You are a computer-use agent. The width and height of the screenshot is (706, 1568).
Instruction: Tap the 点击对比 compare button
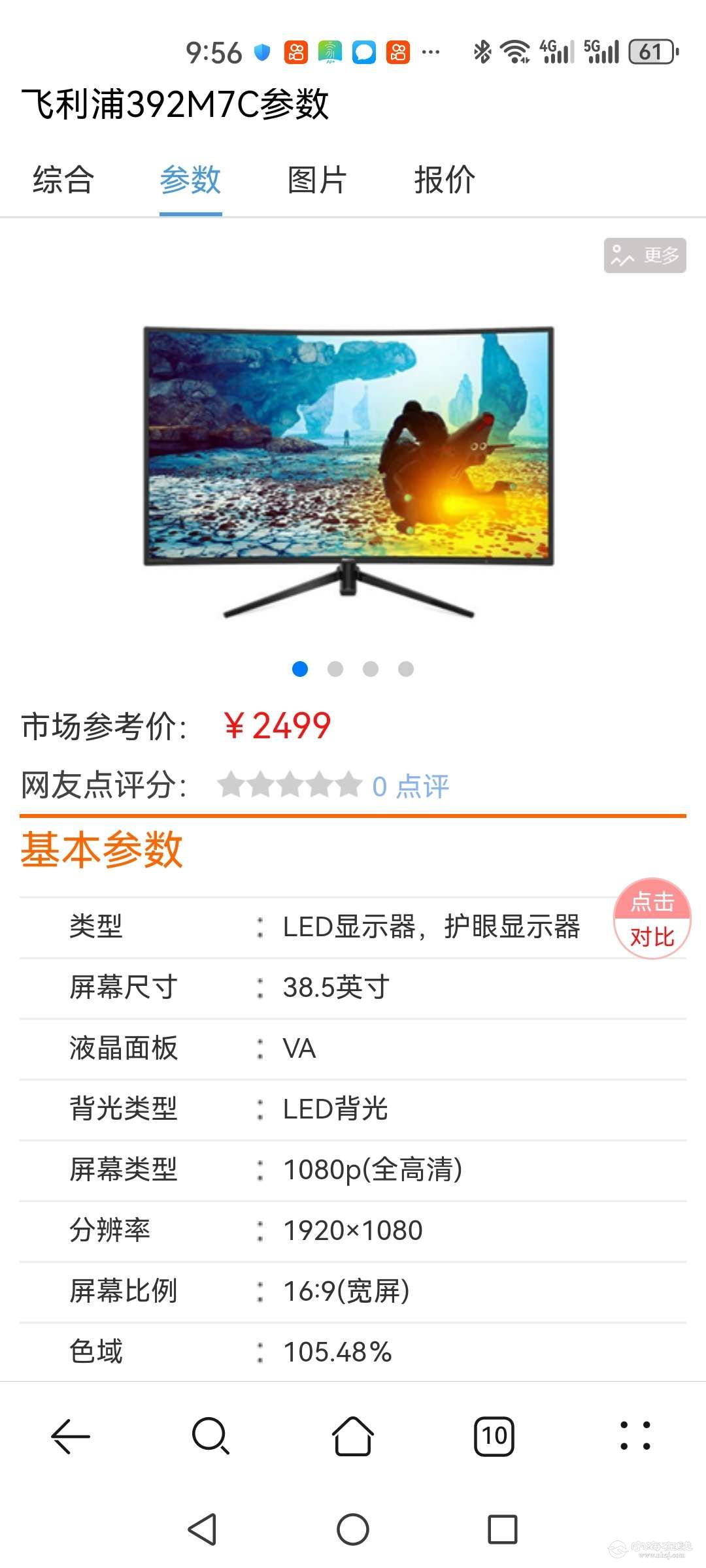tap(652, 919)
